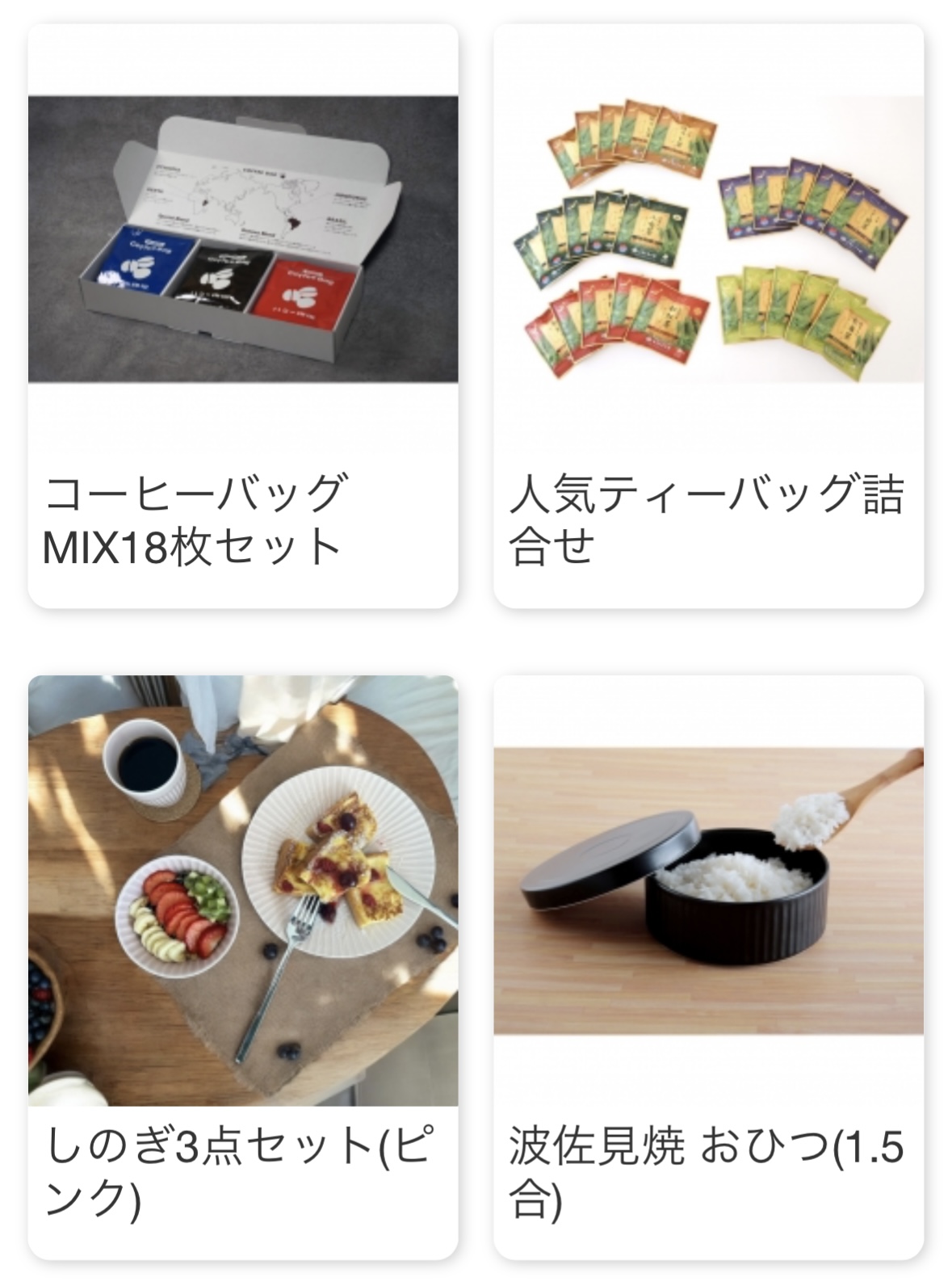
Task: Open the コーヒーバッグMIX18枚セット product card
Action: (x=243, y=317)
